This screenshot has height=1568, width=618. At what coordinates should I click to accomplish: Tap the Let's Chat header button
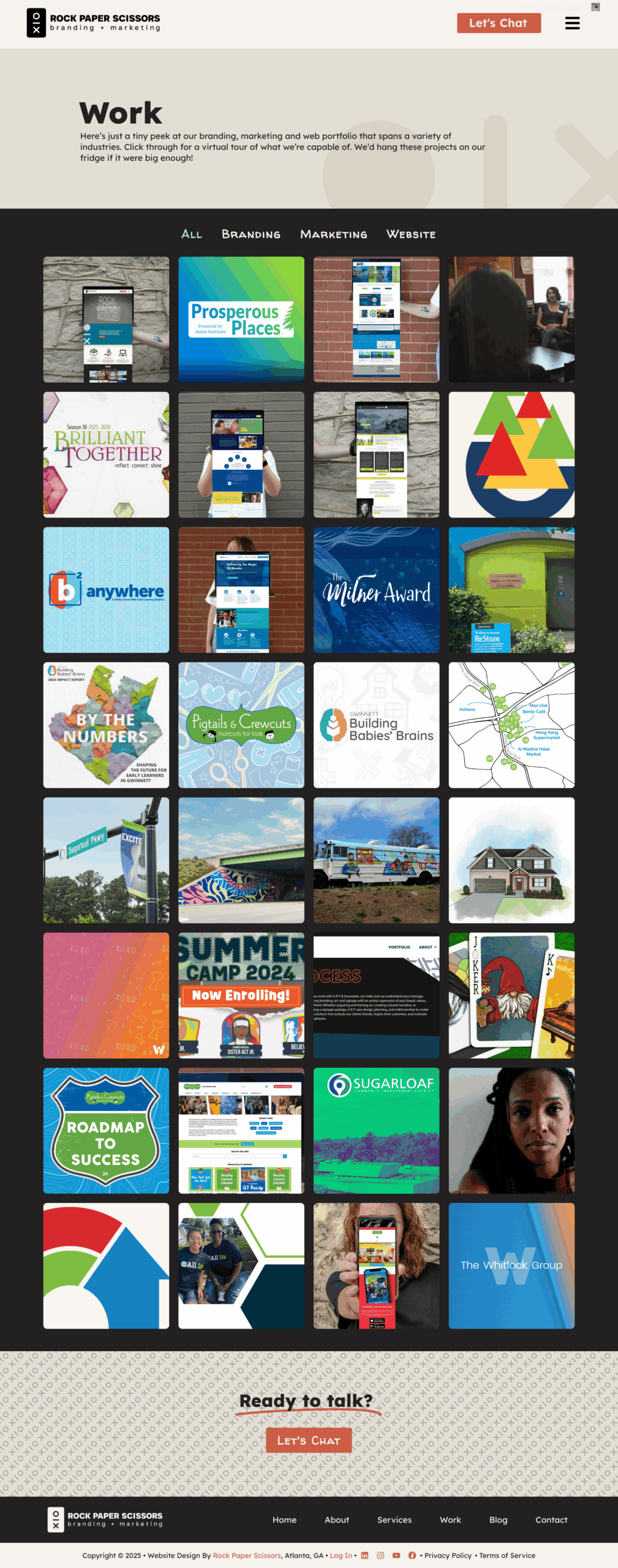click(x=499, y=23)
